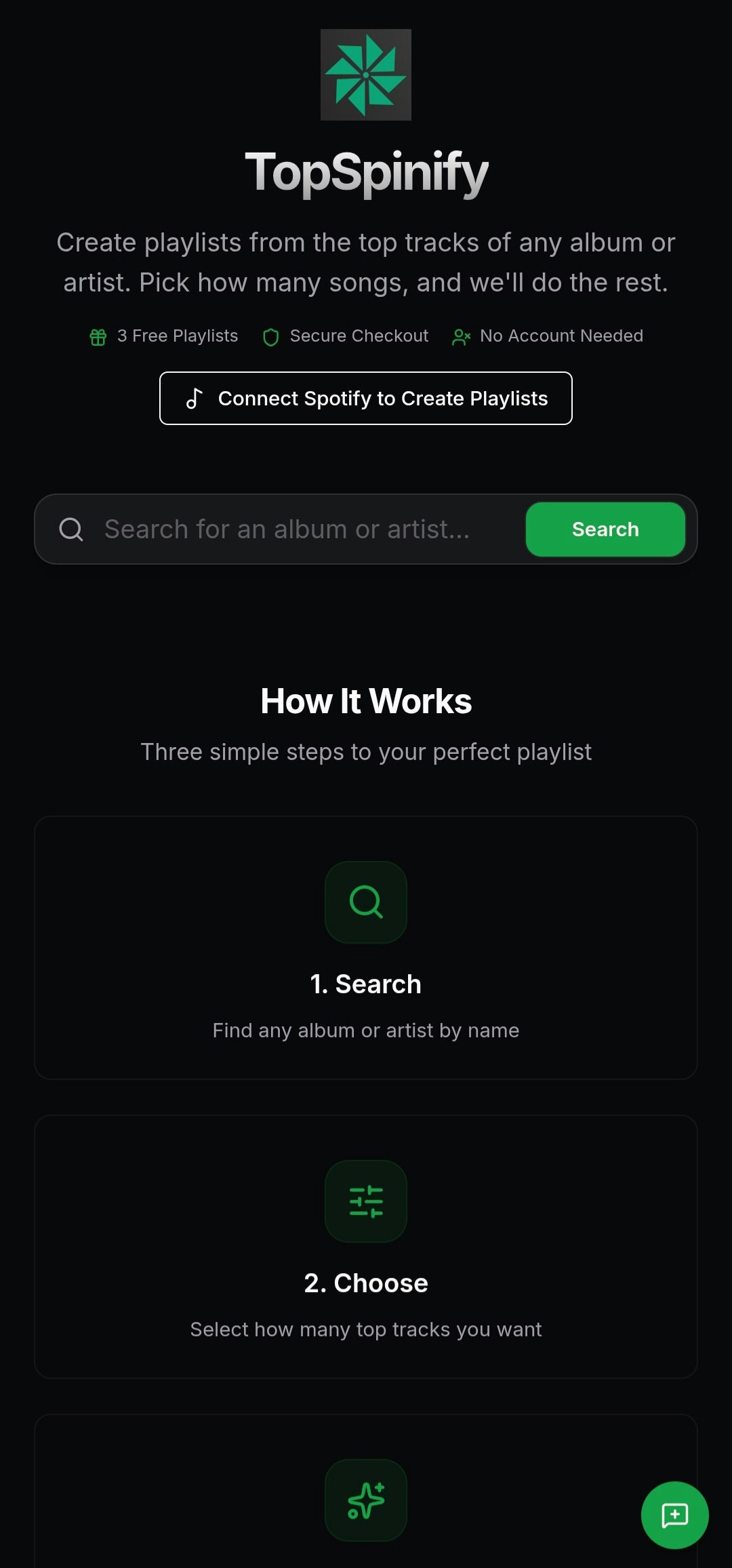Click the magnifying glass inside the search bar
The image size is (732, 1568).
[72, 529]
